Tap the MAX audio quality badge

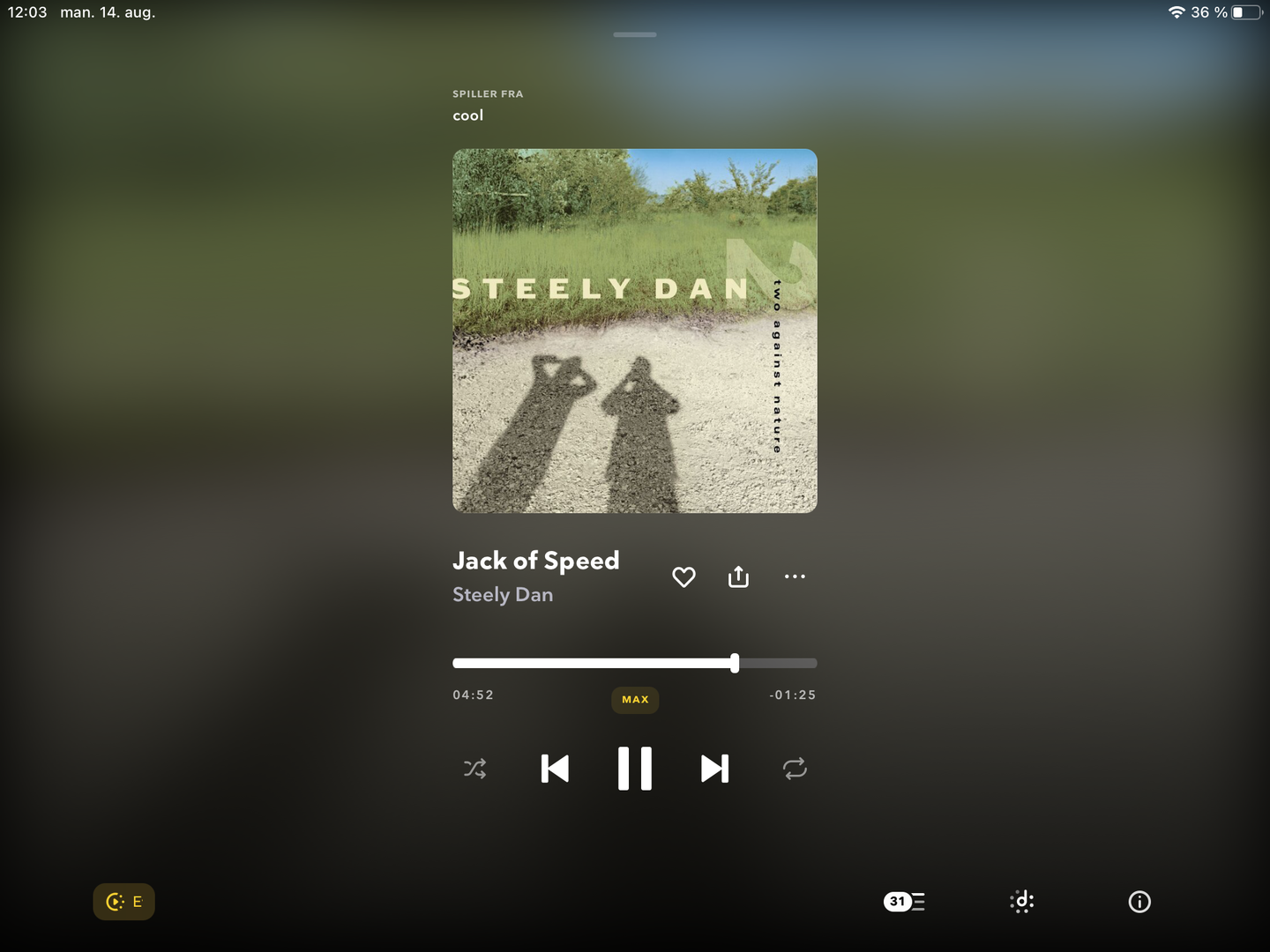coord(635,700)
